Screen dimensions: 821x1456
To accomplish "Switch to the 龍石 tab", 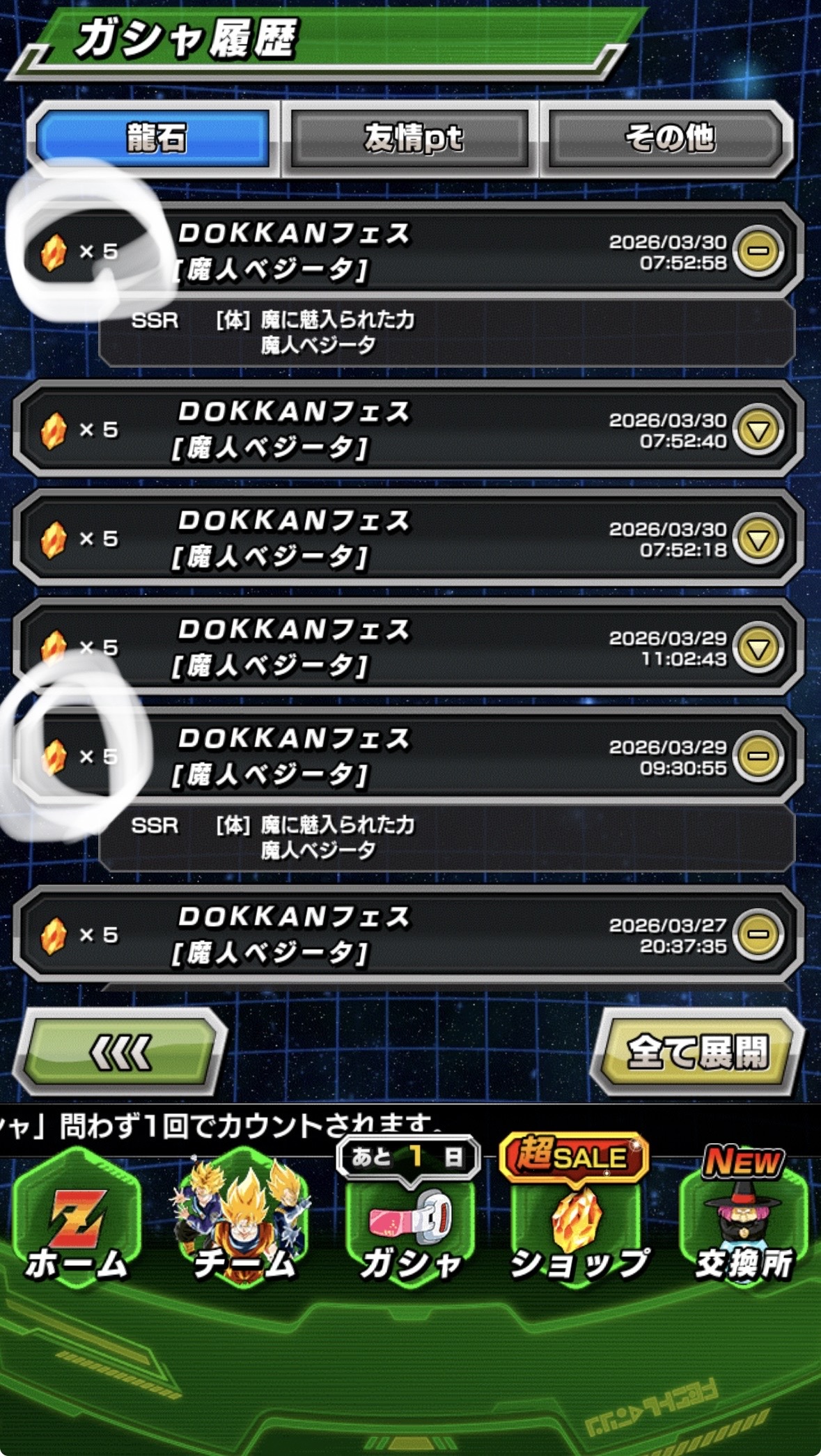I will 155,138.
